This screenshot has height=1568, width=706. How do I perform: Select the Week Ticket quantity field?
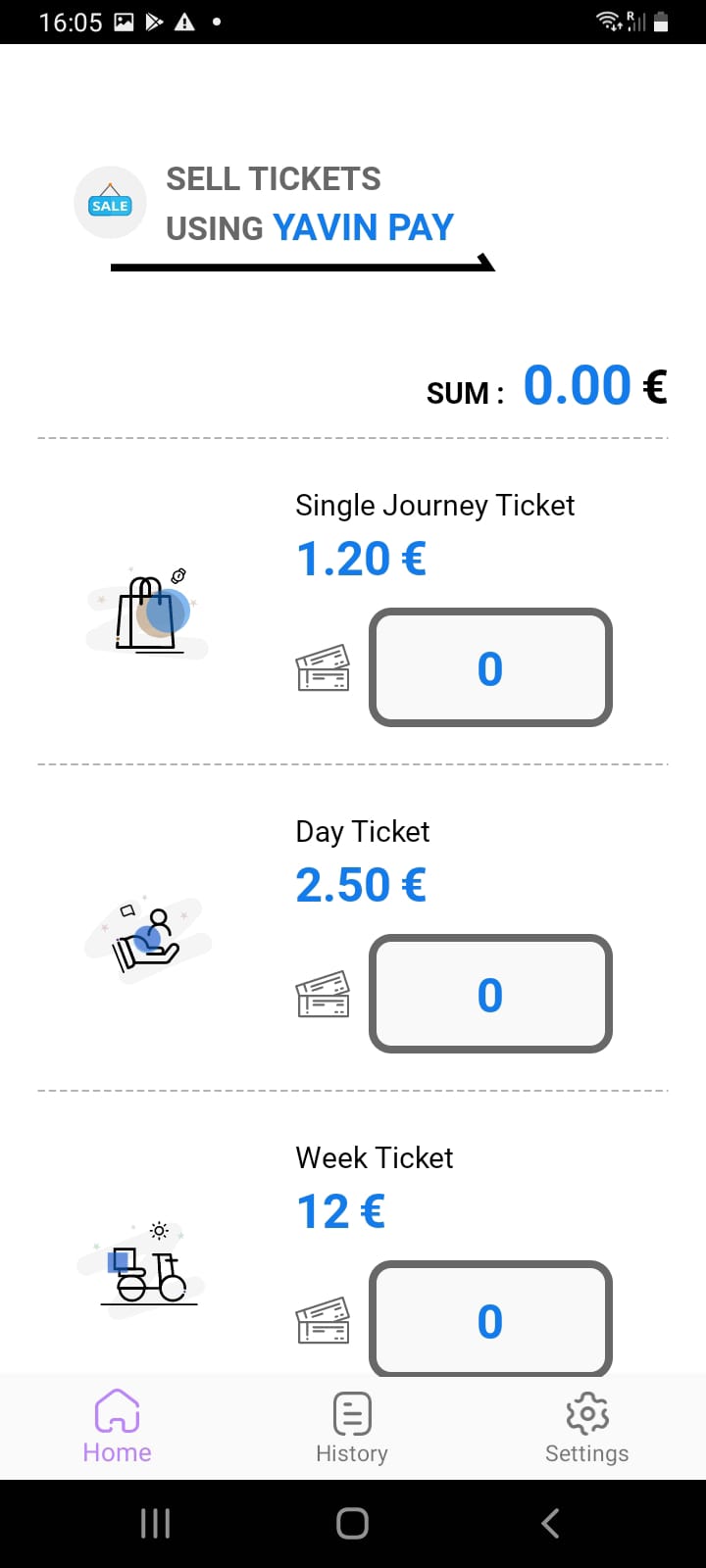click(x=490, y=1318)
